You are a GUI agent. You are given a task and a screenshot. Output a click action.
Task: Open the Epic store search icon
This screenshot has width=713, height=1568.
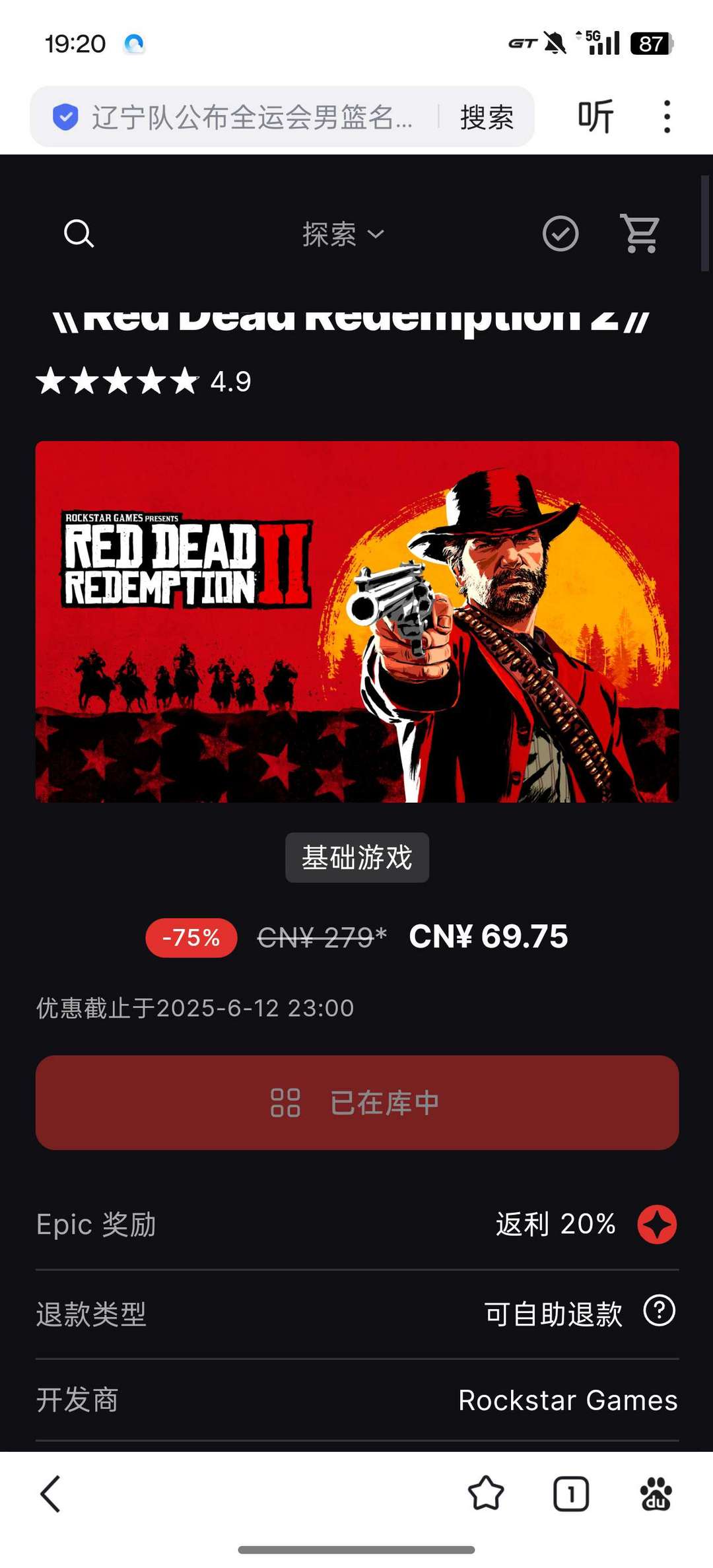coord(79,234)
